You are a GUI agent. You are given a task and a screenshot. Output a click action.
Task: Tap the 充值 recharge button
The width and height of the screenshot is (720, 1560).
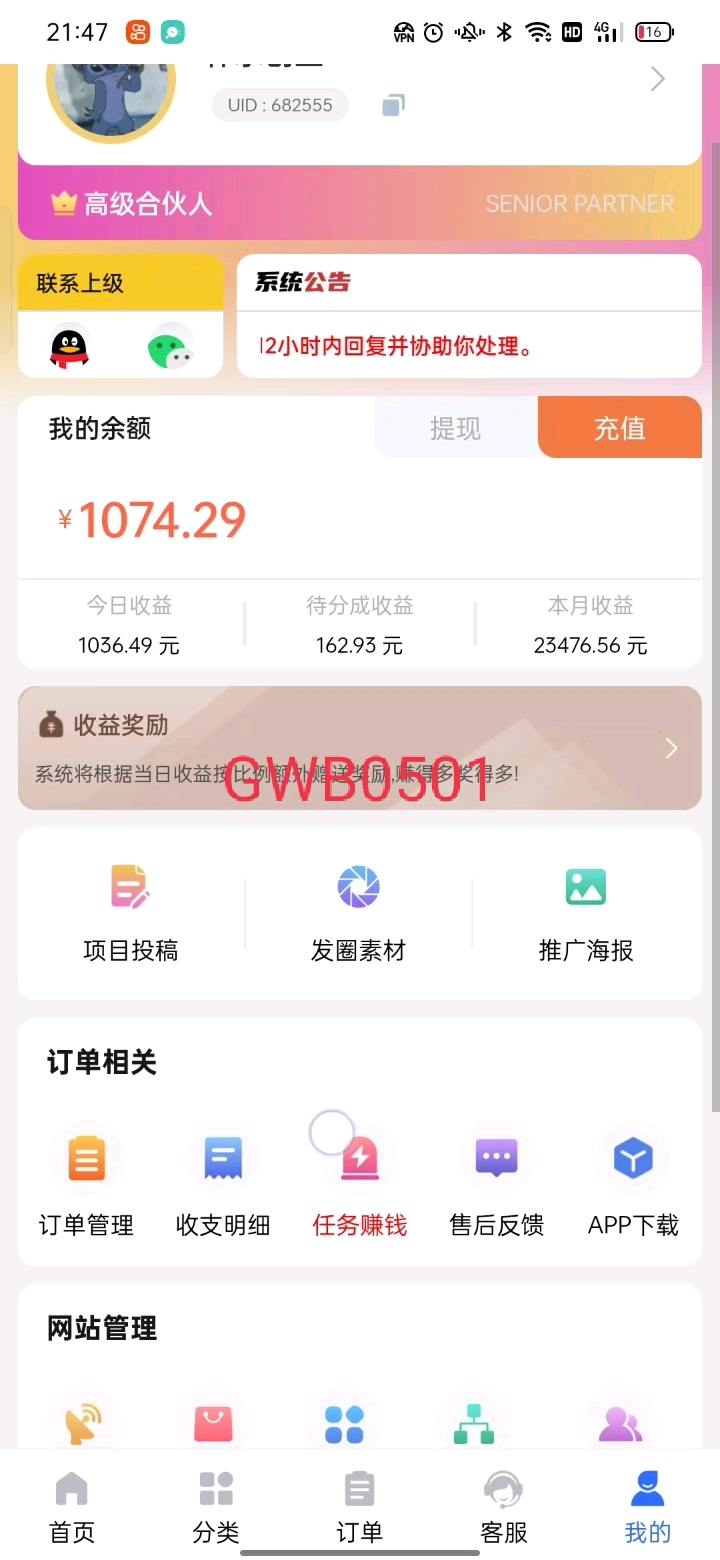620,428
